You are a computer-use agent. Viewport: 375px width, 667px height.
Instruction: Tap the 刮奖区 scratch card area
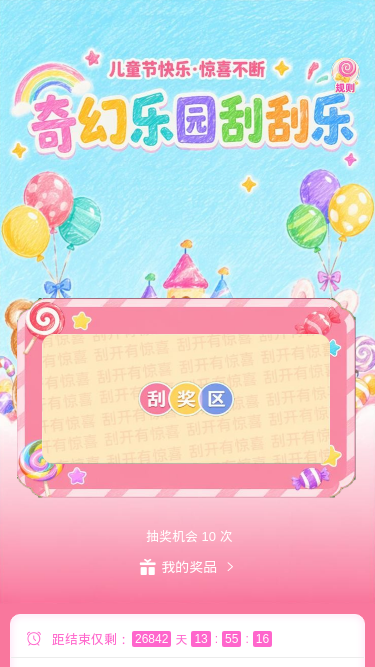pos(186,399)
